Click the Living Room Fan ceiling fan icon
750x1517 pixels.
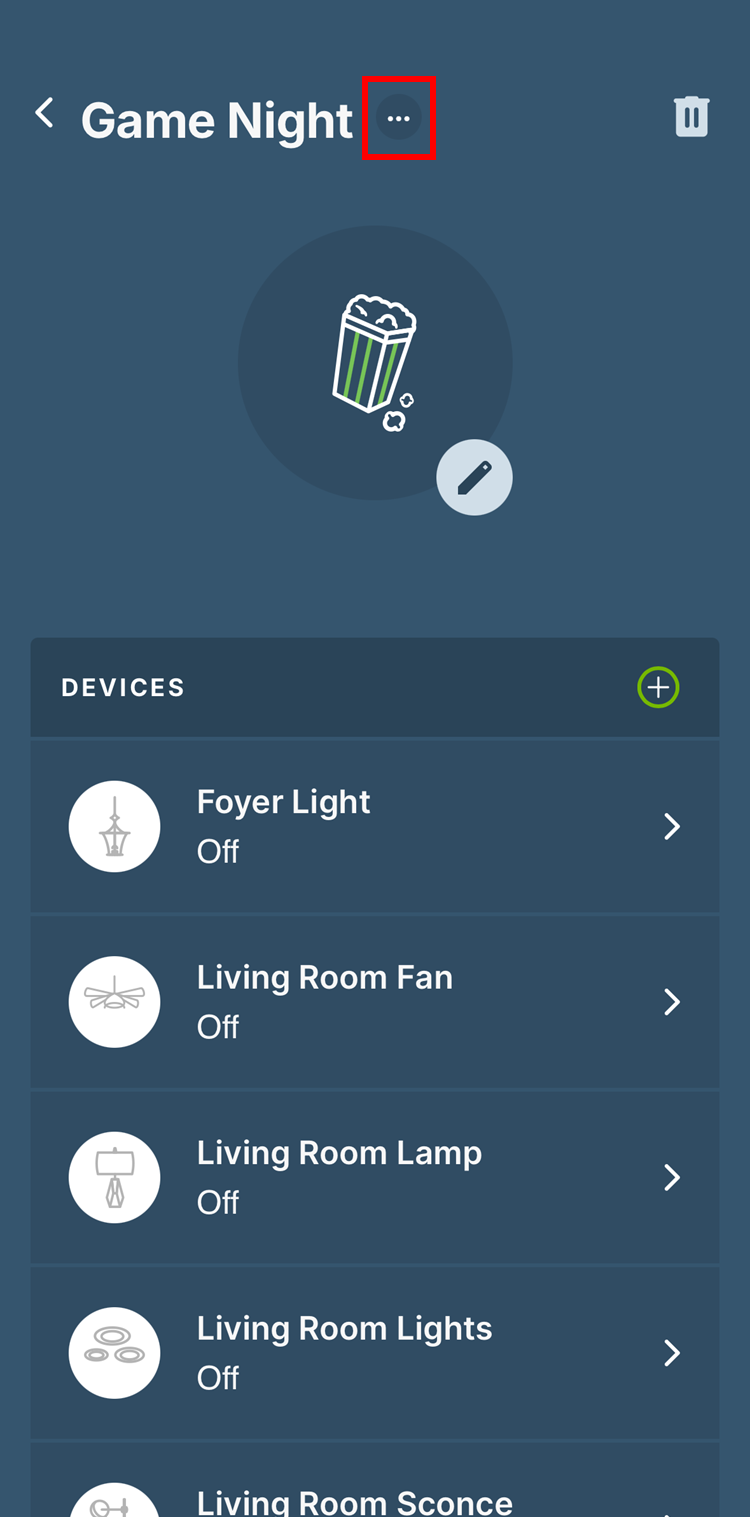click(114, 1002)
